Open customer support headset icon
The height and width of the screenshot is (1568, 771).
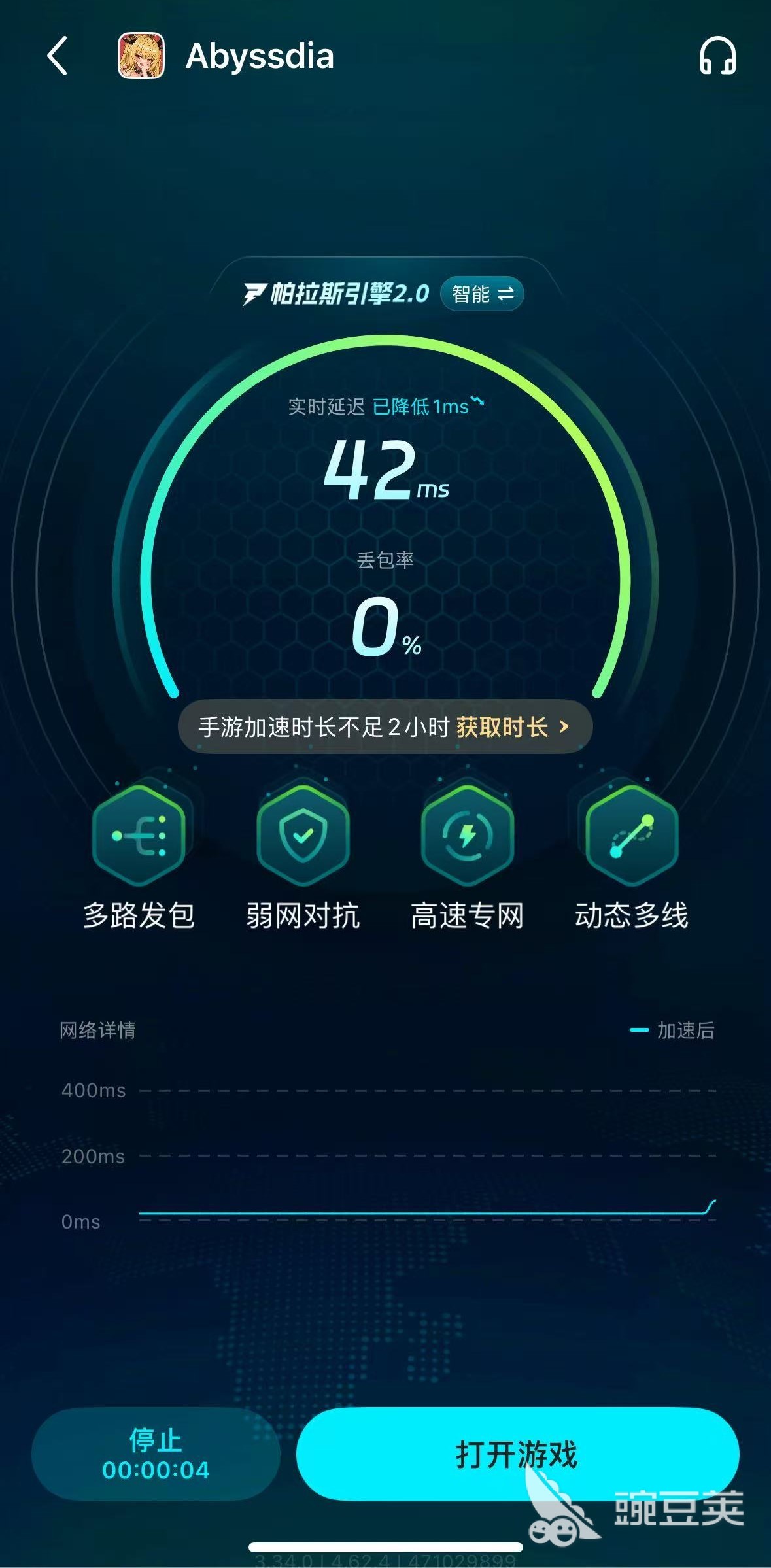click(717, 56)
